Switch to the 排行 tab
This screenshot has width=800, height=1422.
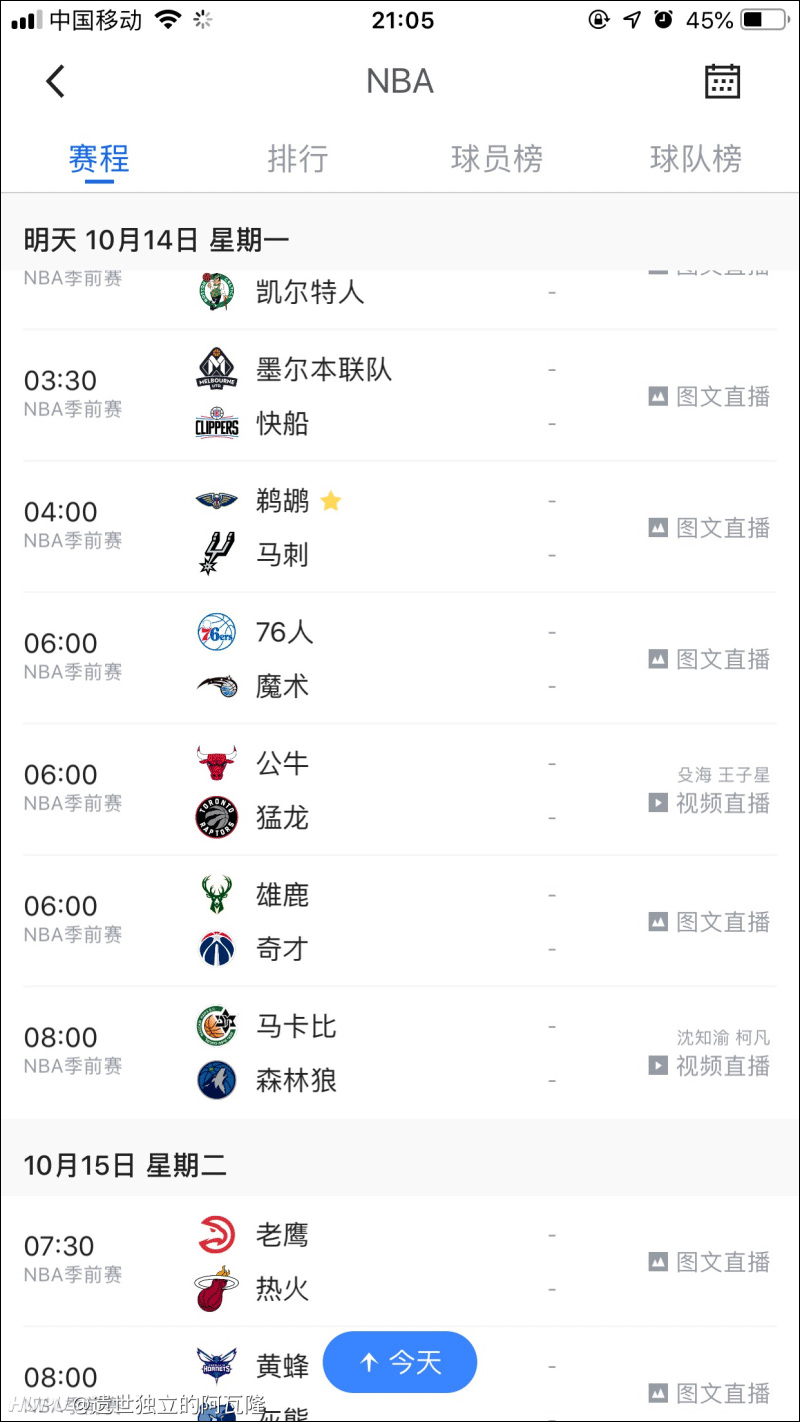pos(298,158)
